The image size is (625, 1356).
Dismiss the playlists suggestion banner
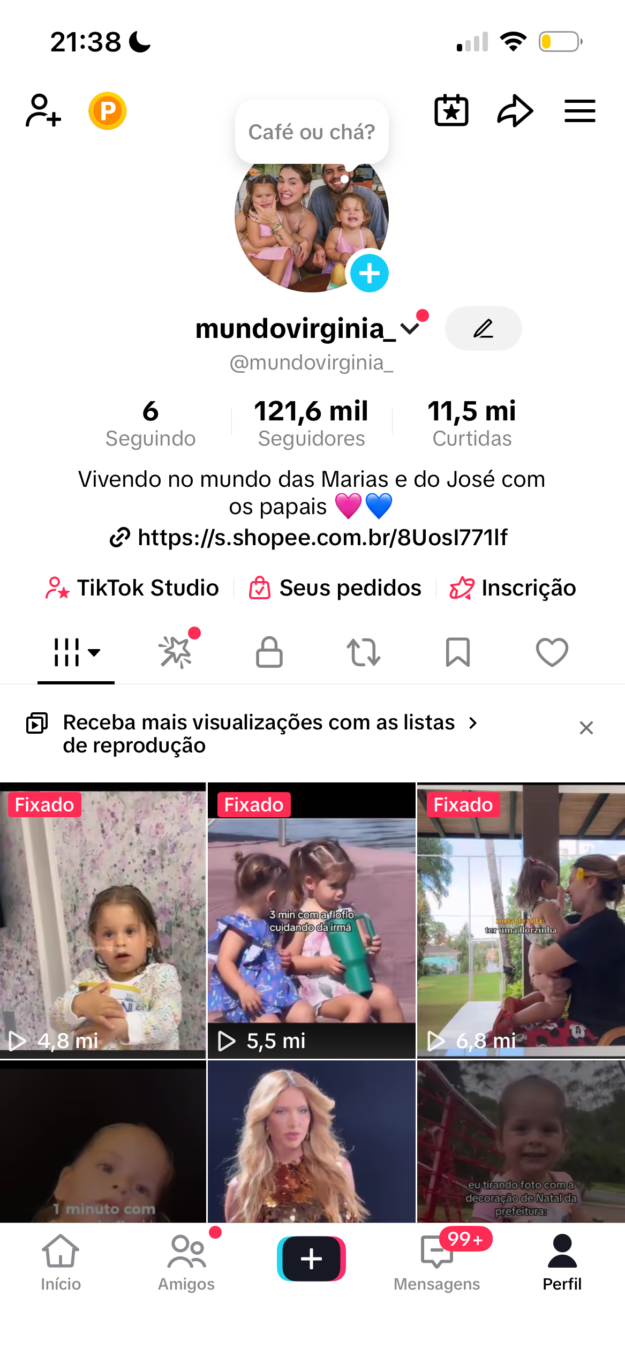pos(586,728)
